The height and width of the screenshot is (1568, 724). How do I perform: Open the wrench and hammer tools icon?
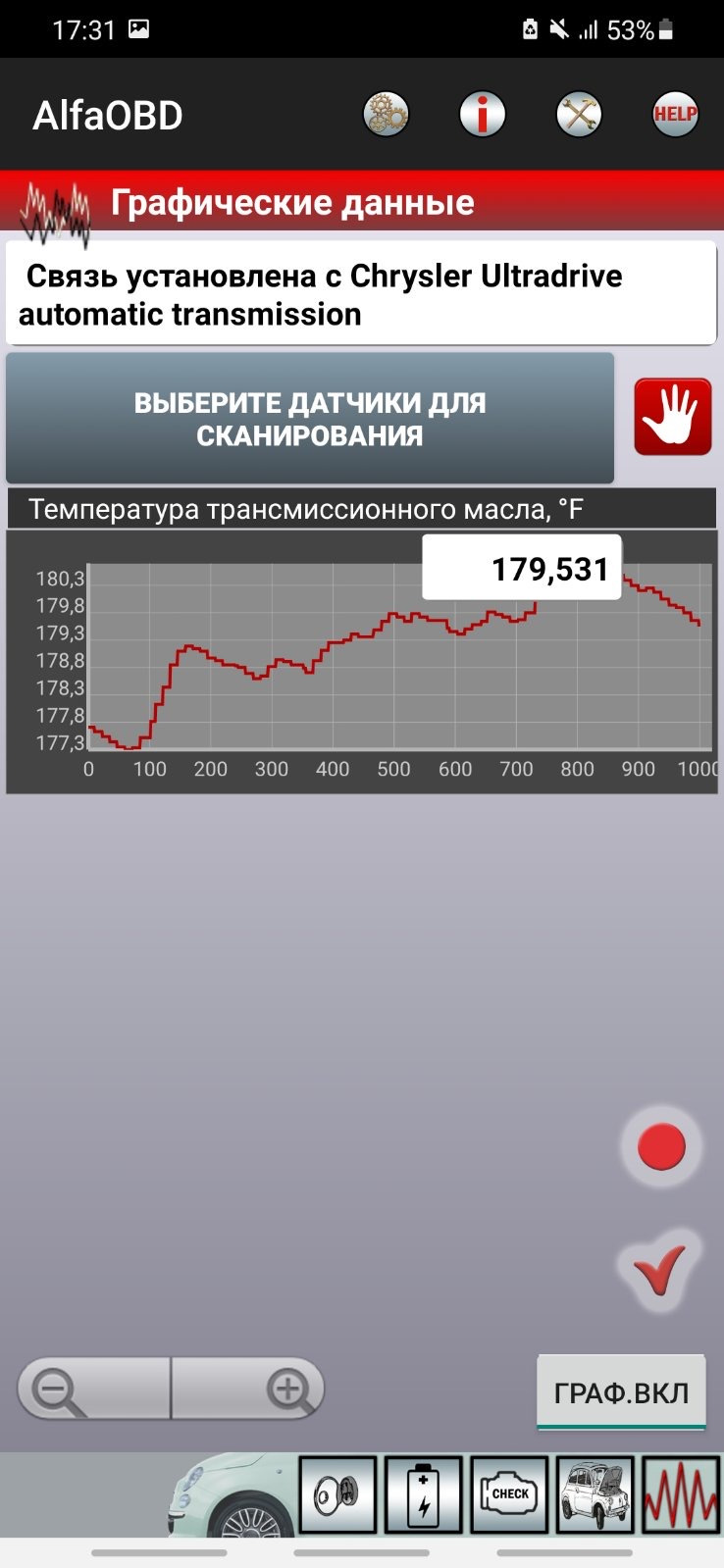(x=579, y=115)
